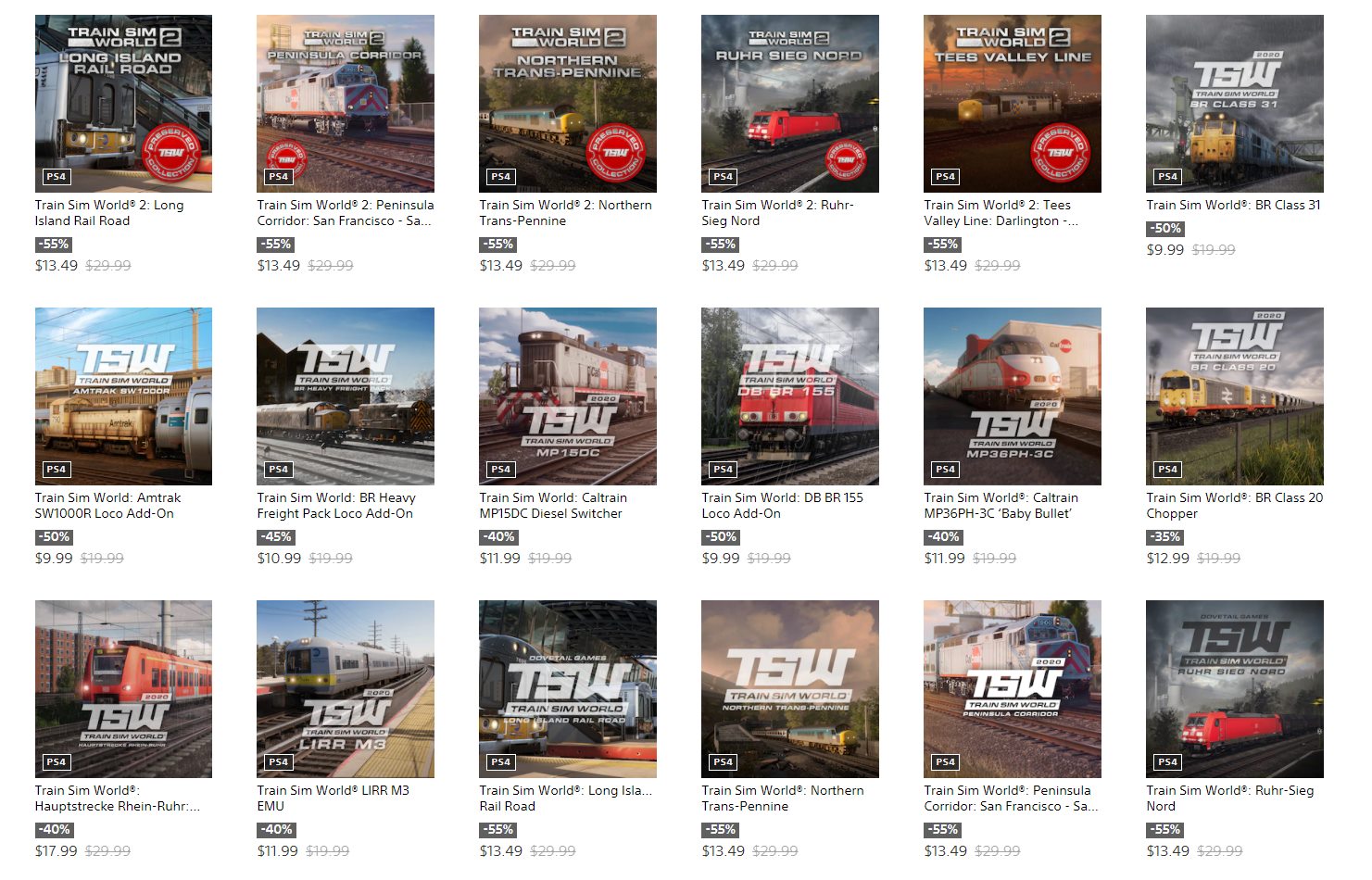Screen dimensions: 1372x880
Task: Open Caltrain MP15DC Diesel Switcher
Action: click(568, 396)
